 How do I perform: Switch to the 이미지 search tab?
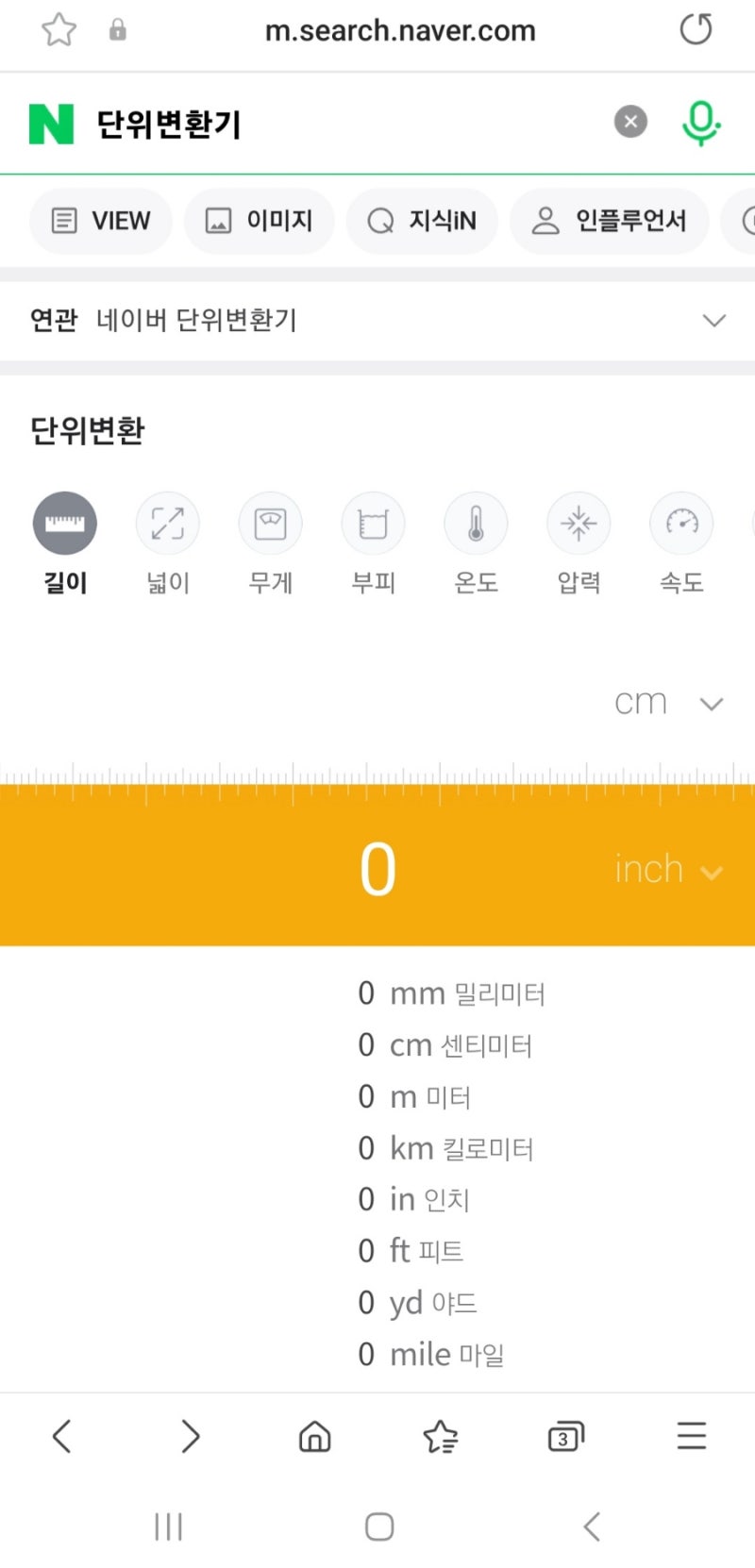(259, 220)
